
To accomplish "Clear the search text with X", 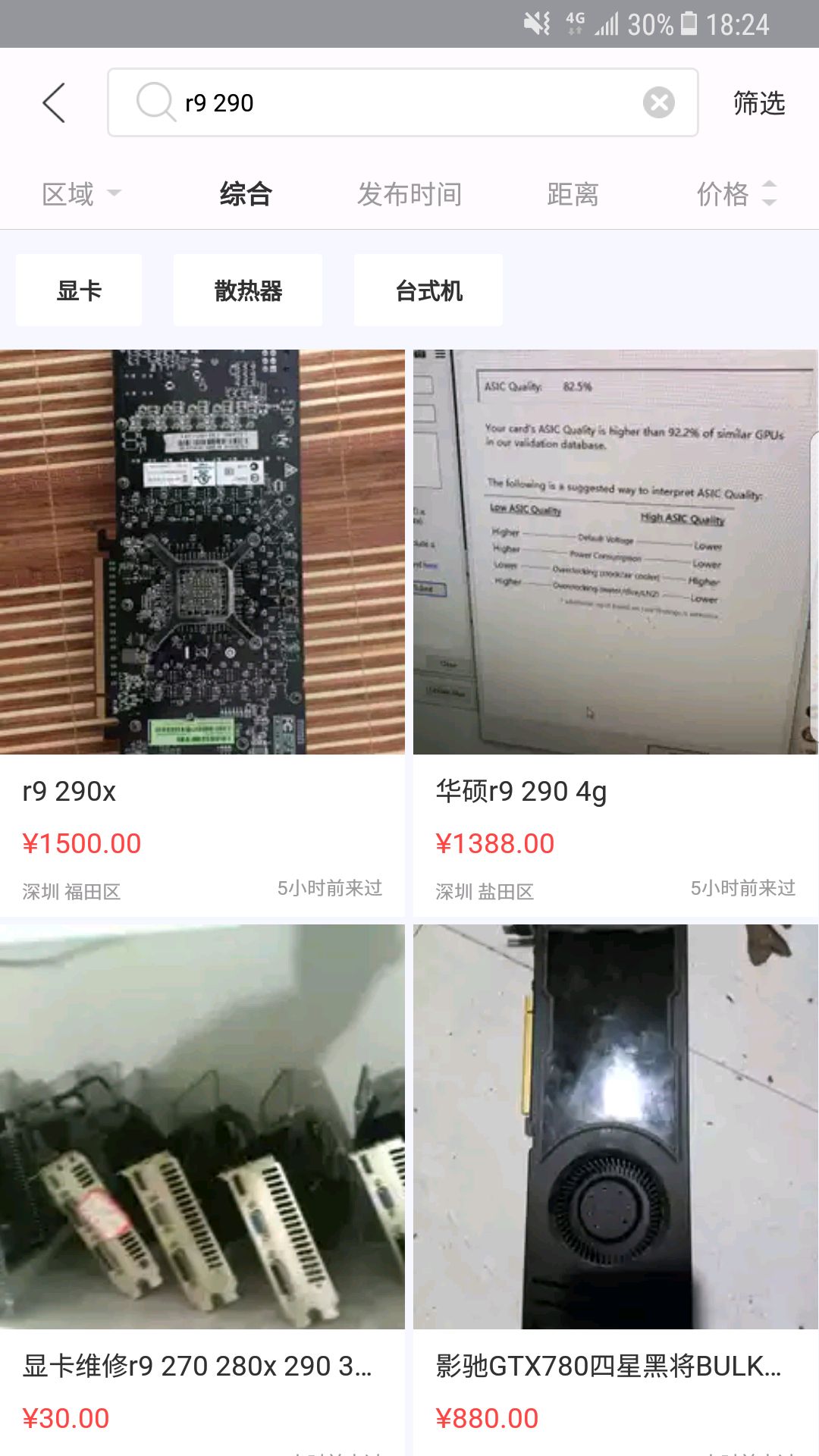I will [x=659, y=102].
